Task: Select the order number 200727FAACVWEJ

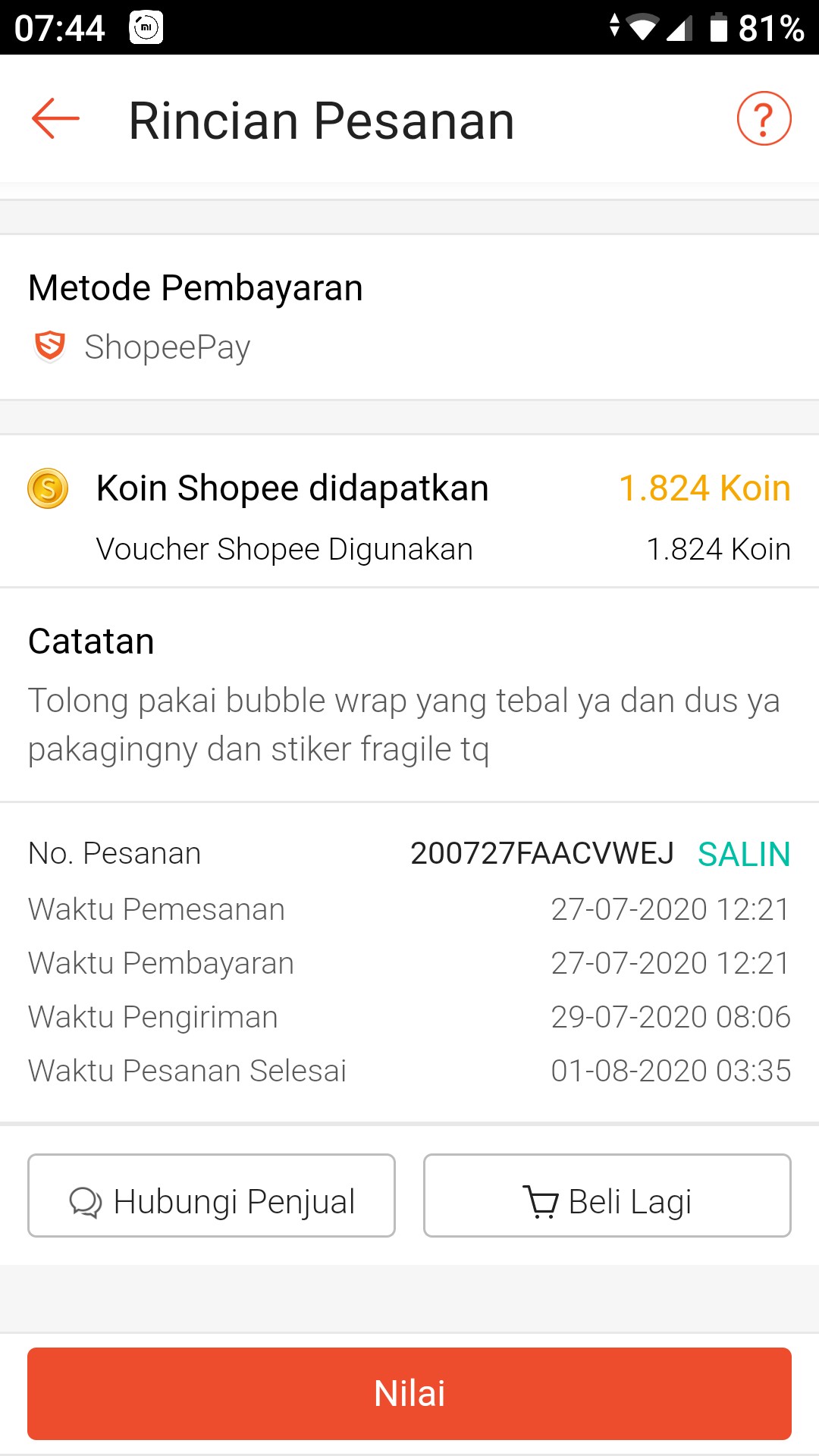Action: [543, 853]
